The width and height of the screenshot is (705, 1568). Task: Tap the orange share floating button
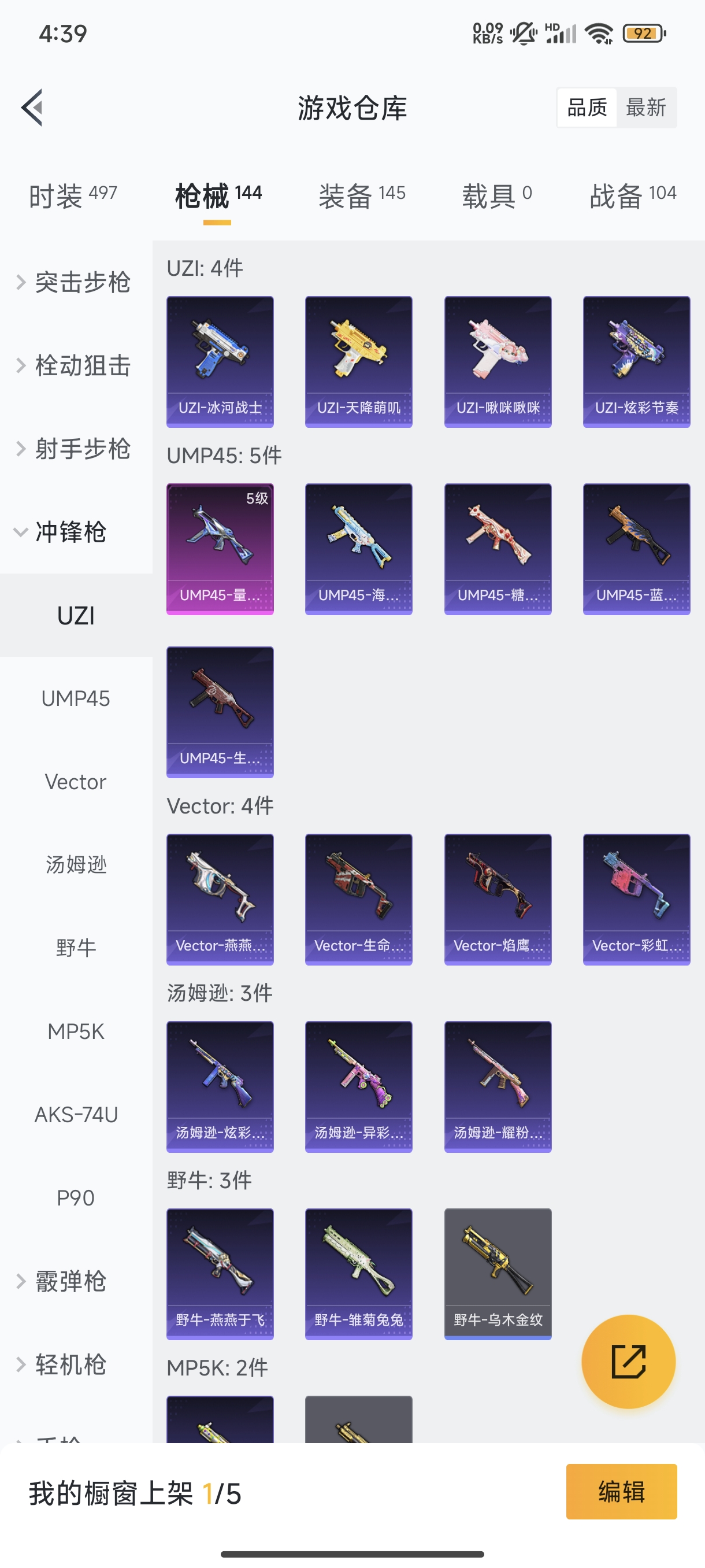[628, 1361]
